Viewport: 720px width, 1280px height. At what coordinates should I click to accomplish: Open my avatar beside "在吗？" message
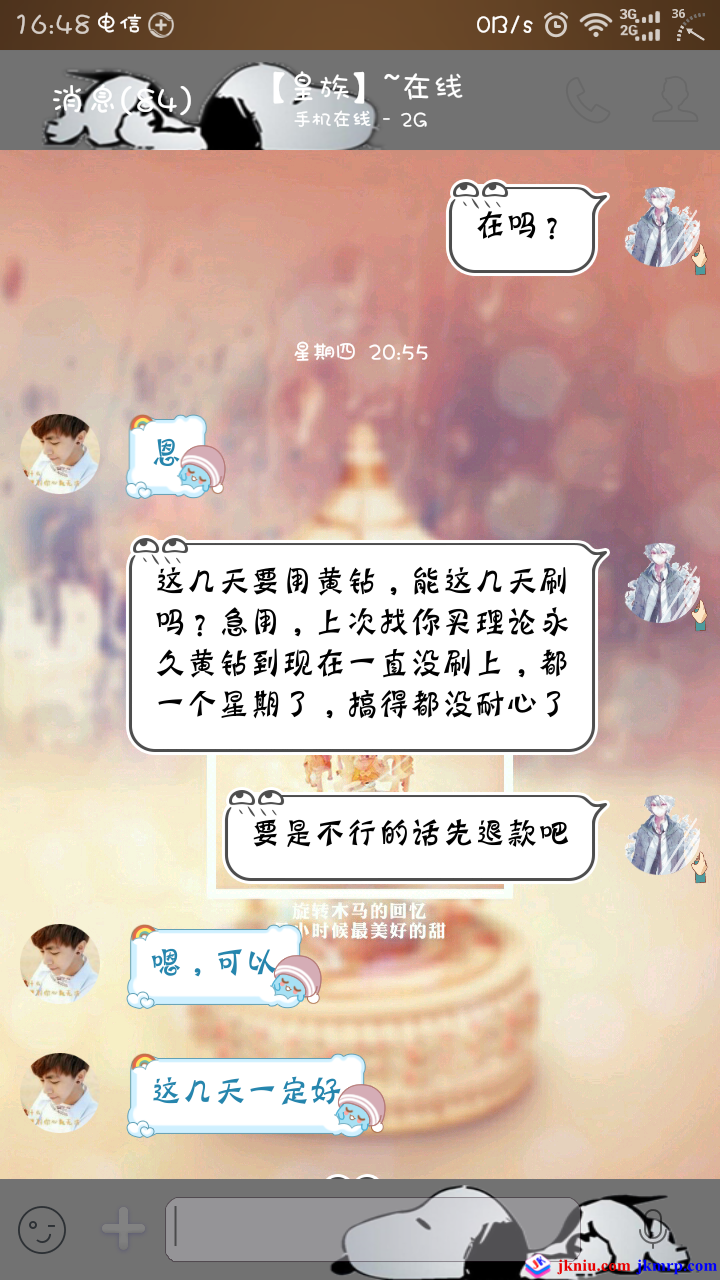[663, 228]
